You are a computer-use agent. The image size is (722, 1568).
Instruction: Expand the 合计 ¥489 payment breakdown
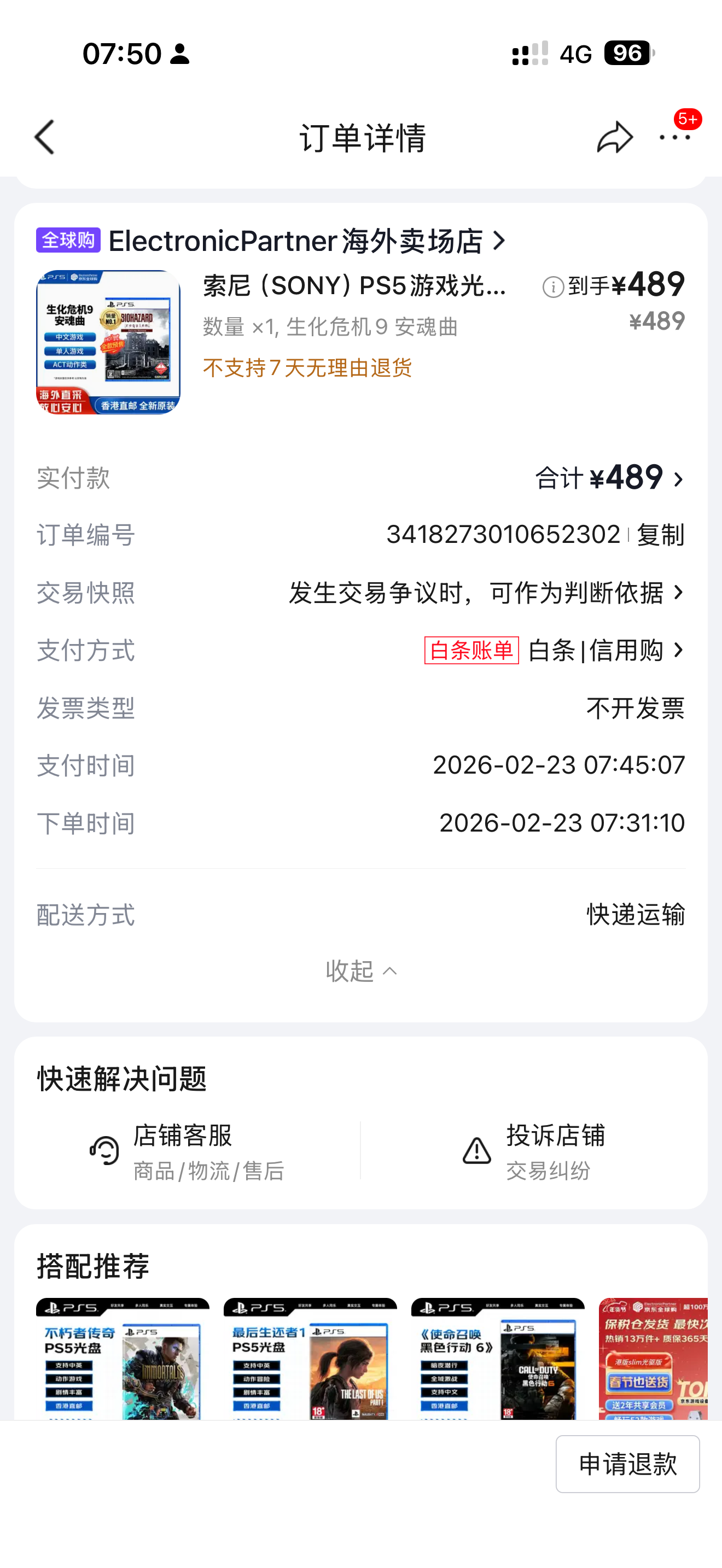(x=609, y=478)
